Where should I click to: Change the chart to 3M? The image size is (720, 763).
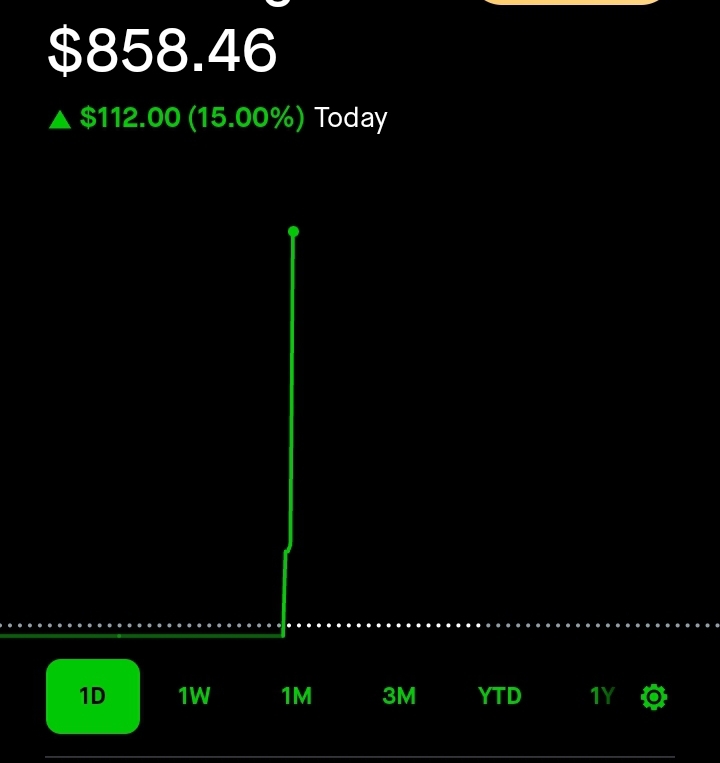(x=399, y=696)
